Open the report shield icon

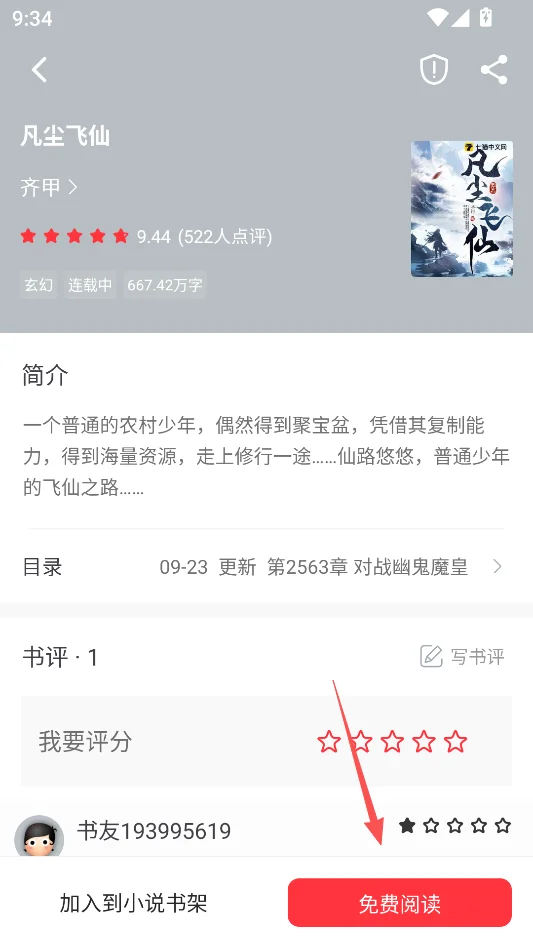pos(433,70)
